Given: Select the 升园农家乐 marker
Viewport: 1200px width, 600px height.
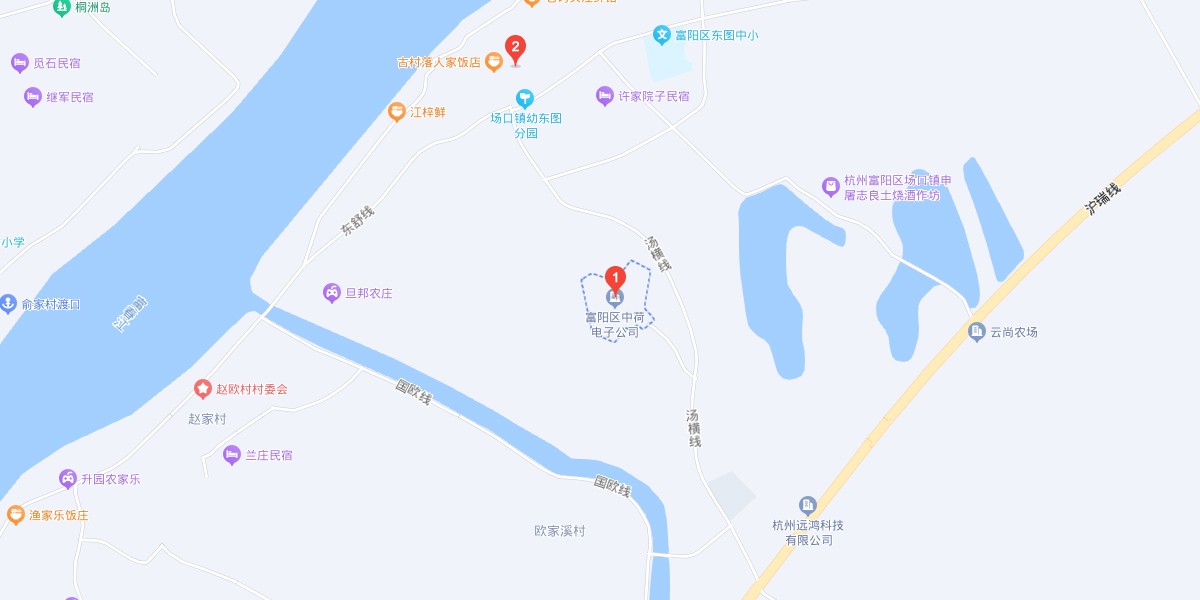Looking at the screenshot, I should [x=68, y=479].
